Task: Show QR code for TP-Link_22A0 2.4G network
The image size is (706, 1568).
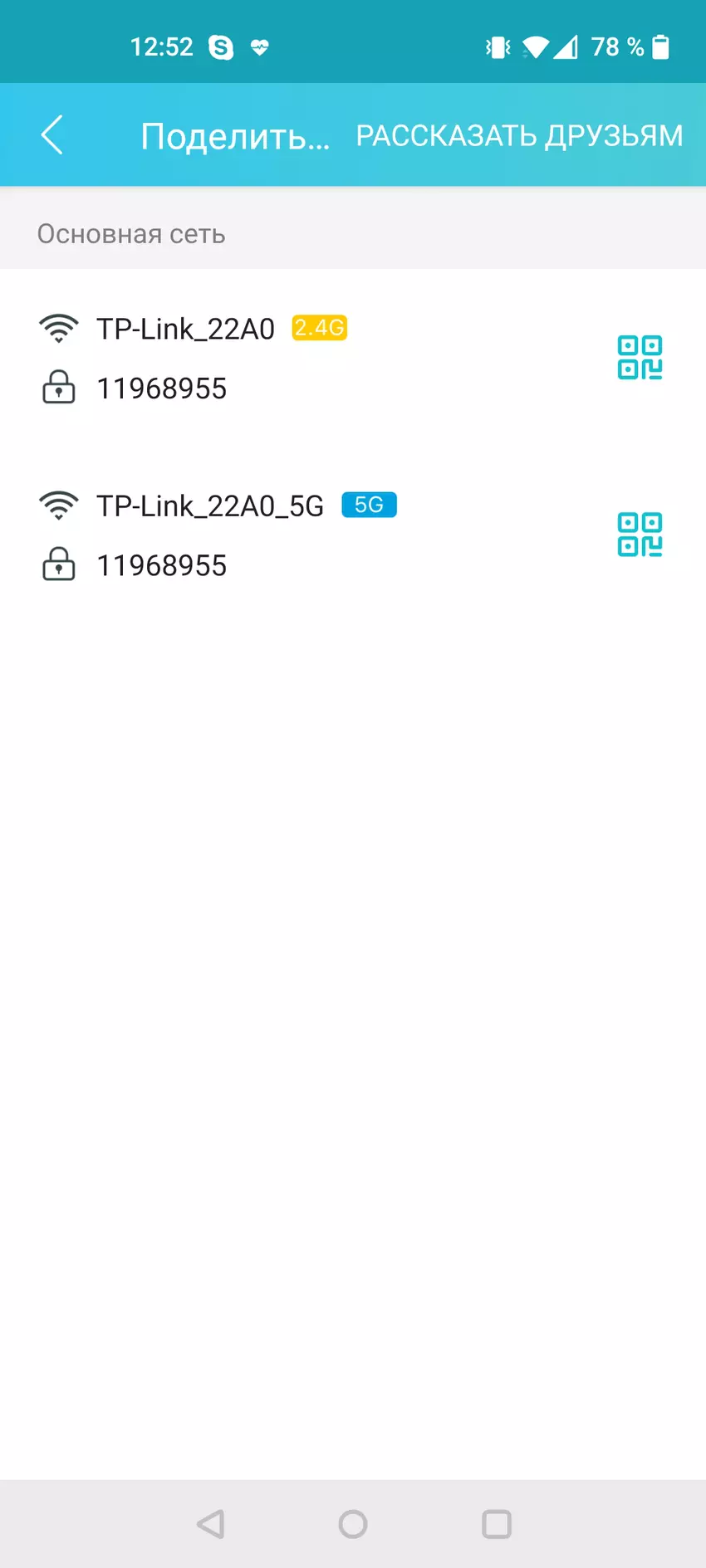Action: click(640, 358)
